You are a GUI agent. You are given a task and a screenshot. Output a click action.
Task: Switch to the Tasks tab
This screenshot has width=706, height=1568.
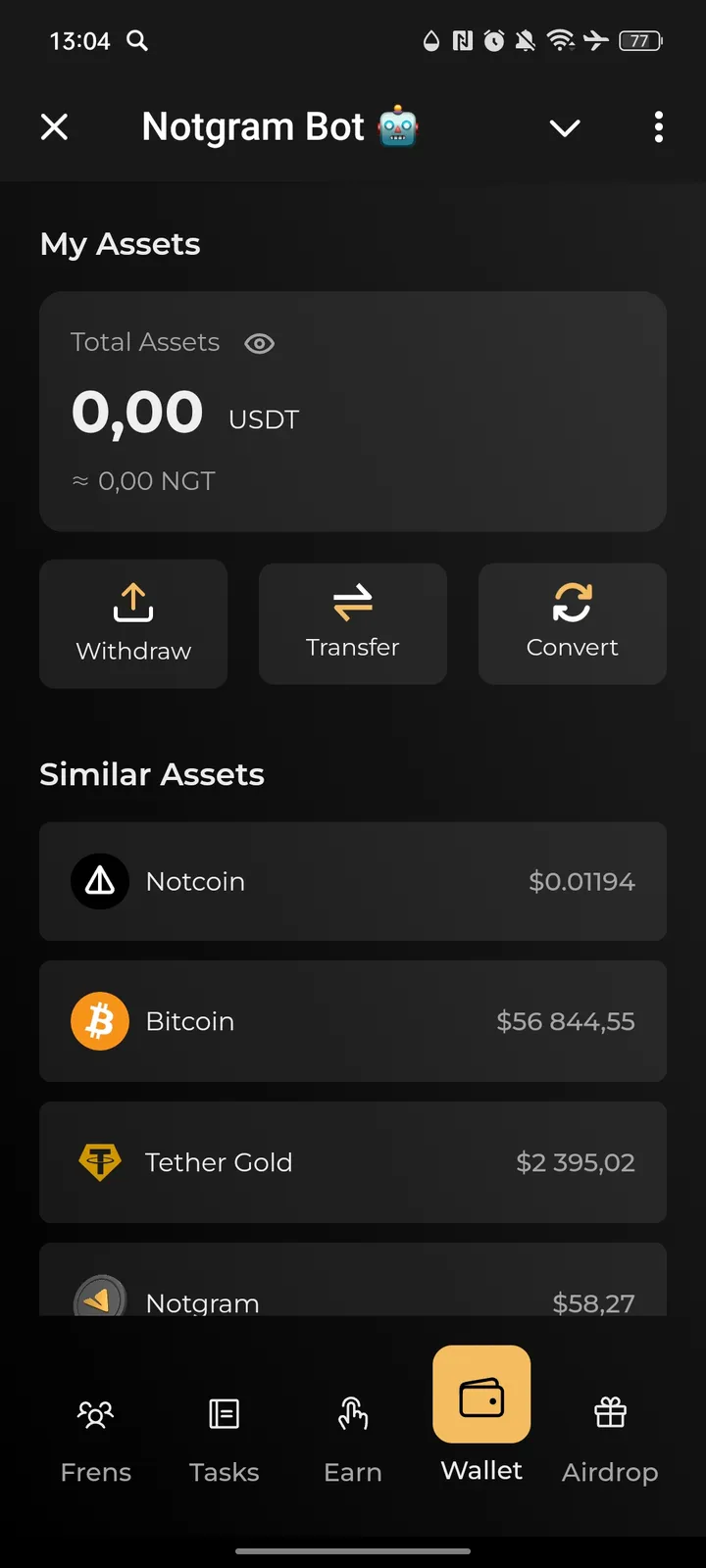224,1436
